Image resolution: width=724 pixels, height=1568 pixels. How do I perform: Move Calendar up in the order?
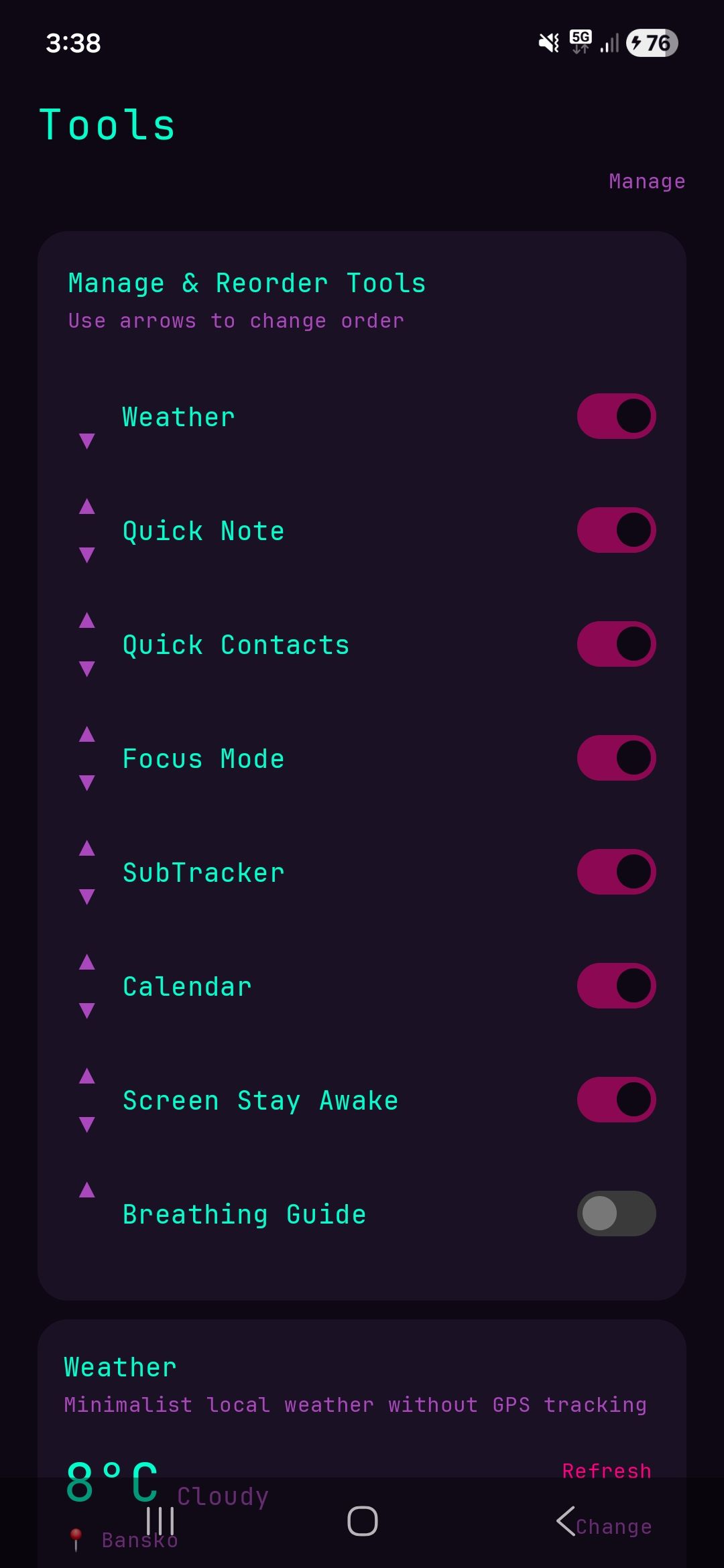coord(87,962)
